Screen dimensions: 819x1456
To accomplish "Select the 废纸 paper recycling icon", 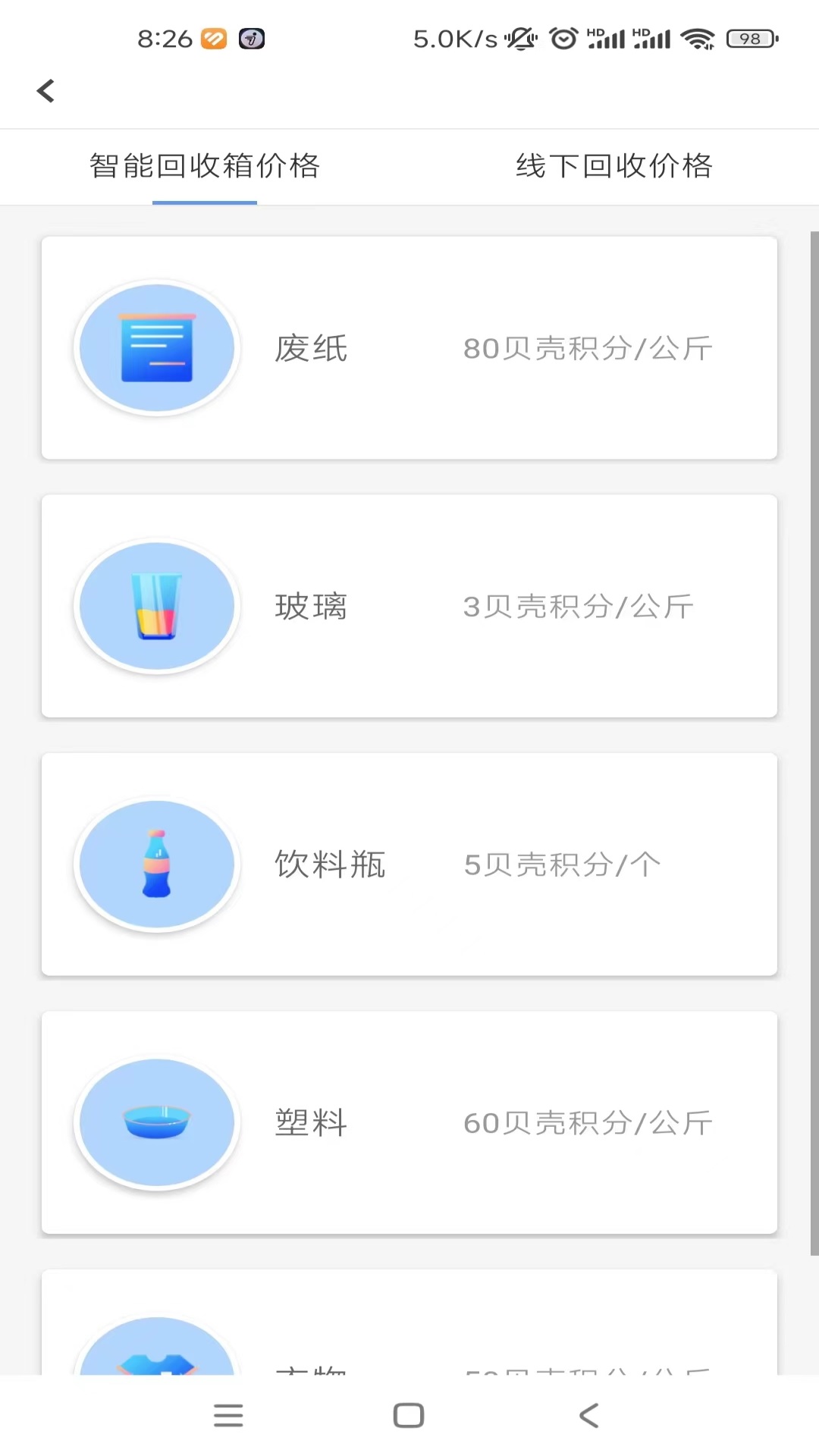I will coord(156,347).
